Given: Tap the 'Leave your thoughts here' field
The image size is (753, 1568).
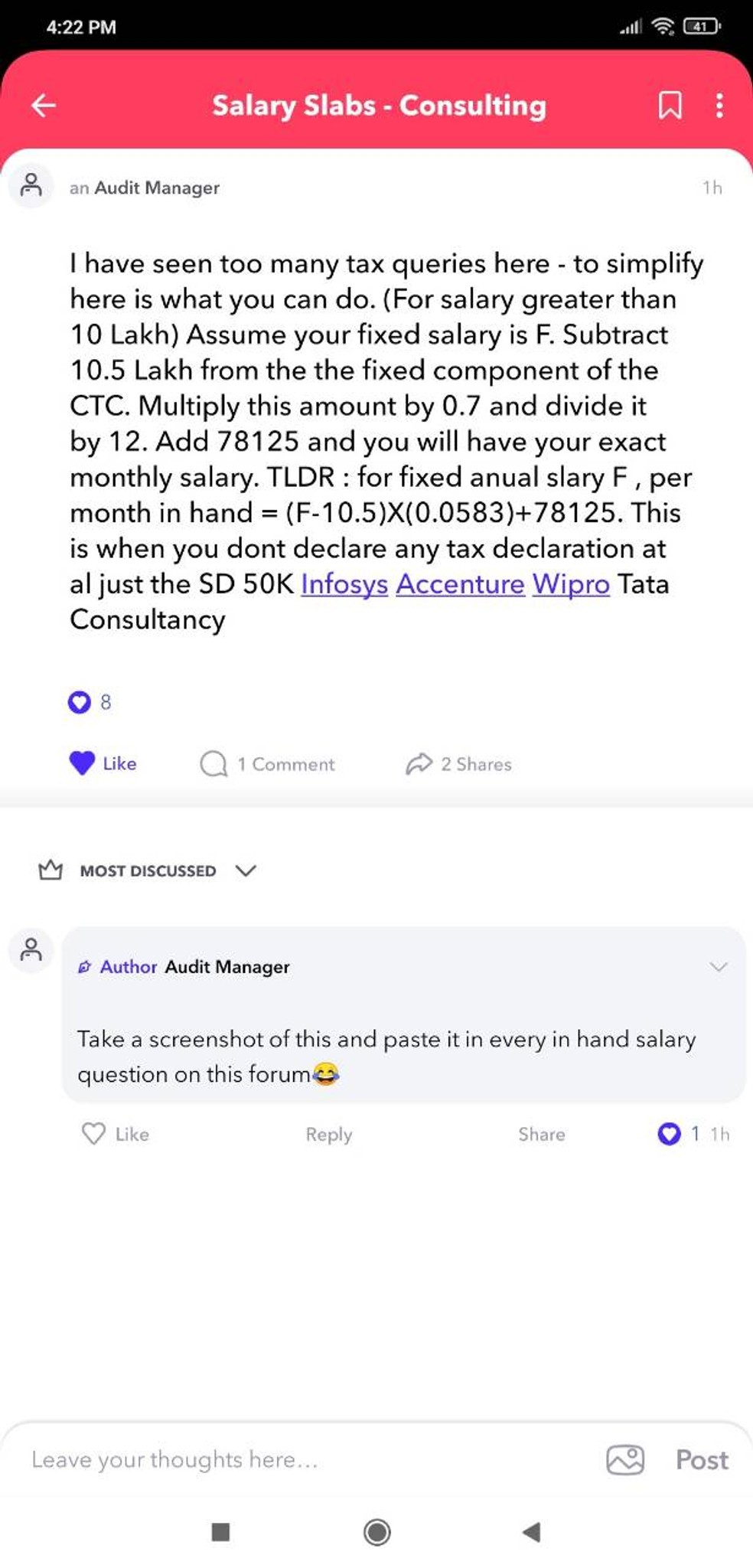Looking at the screenshot, I should coord(306,1459).
